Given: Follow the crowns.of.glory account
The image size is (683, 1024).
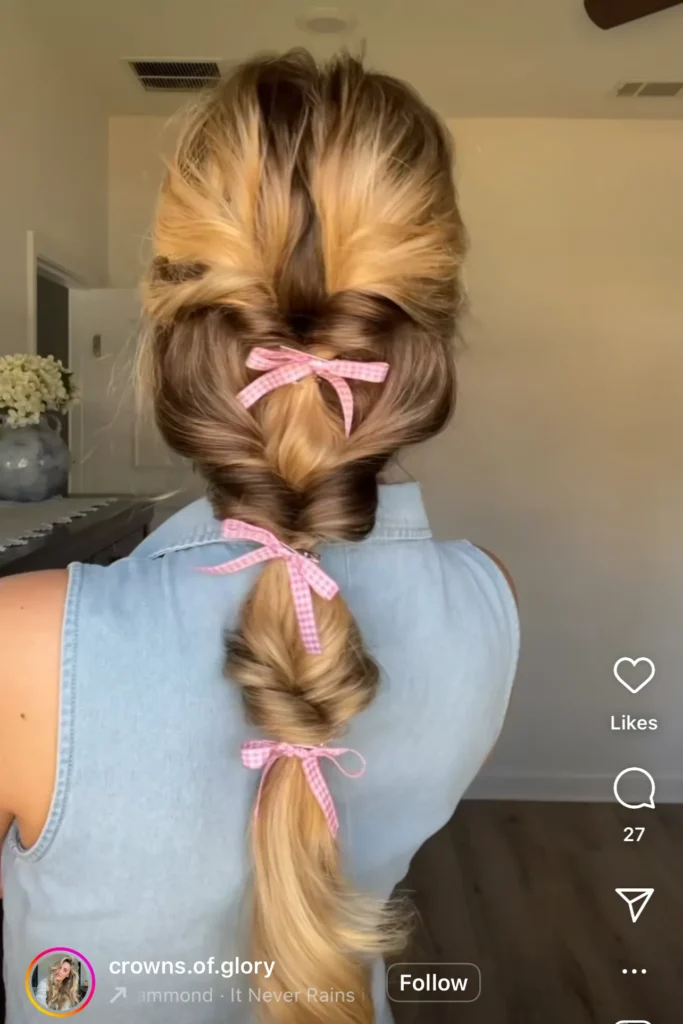Looking at the screenshot, I should [x=433, y=983].
